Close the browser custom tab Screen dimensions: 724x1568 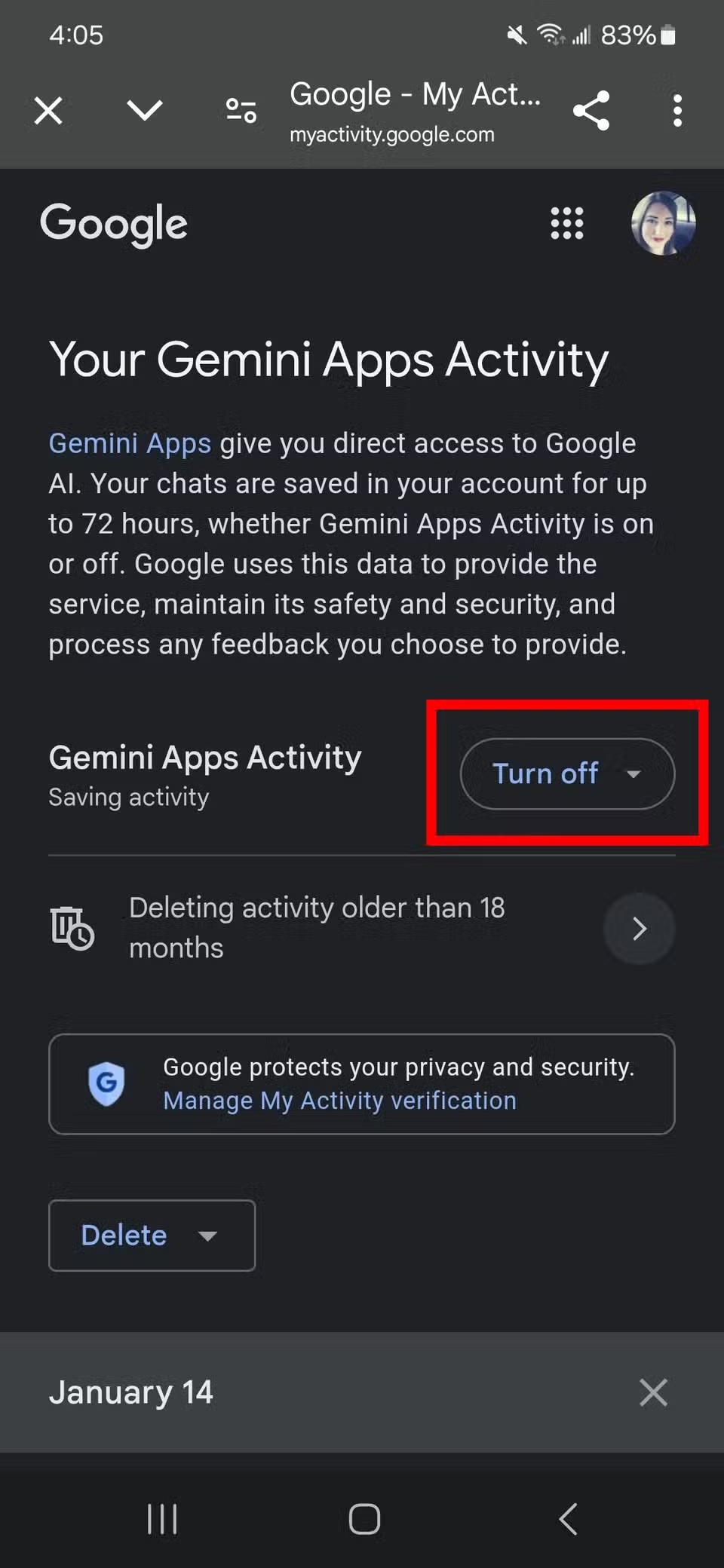pos(48,111)
